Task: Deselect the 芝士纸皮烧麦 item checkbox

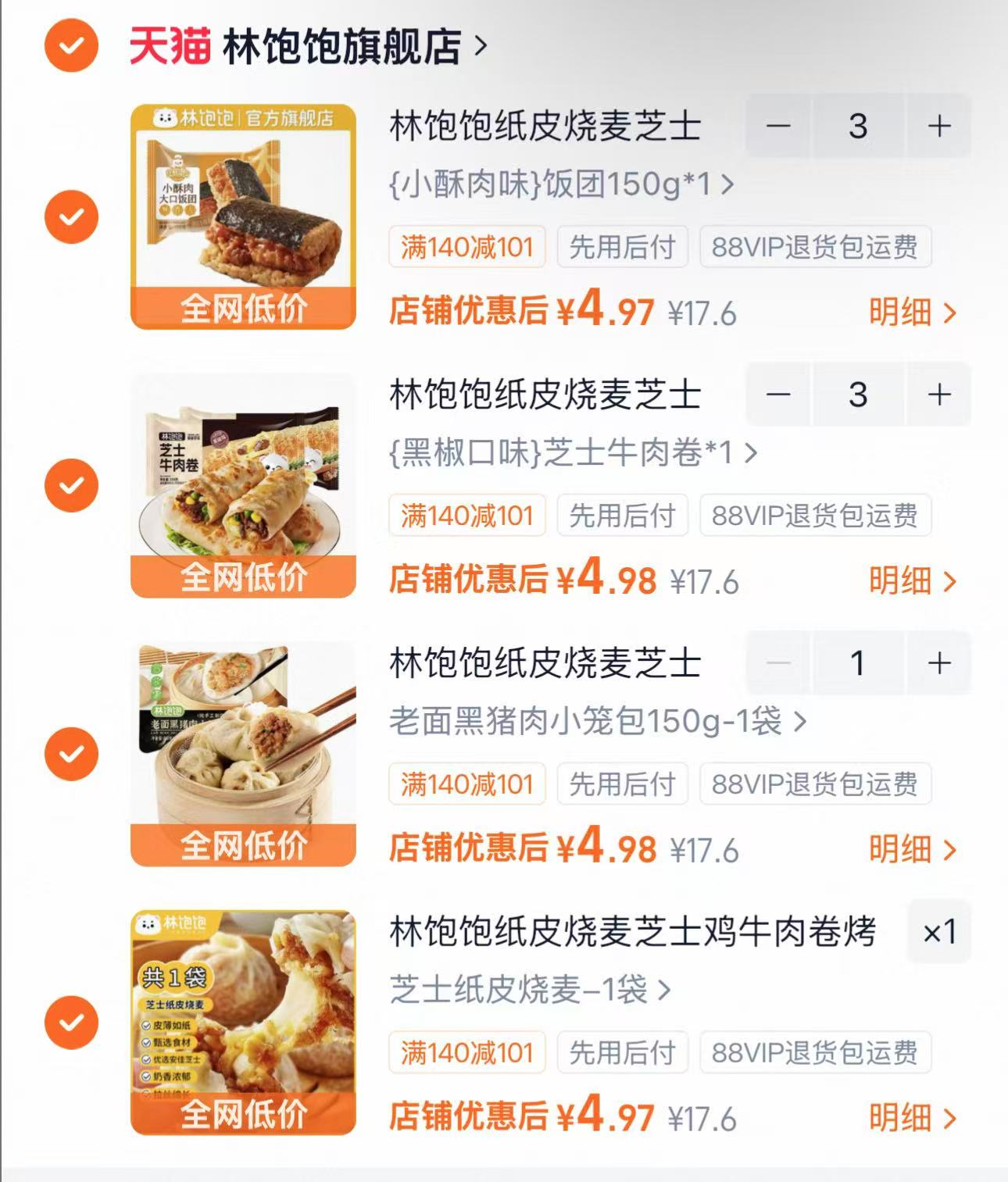Action: click(71, 1023)
